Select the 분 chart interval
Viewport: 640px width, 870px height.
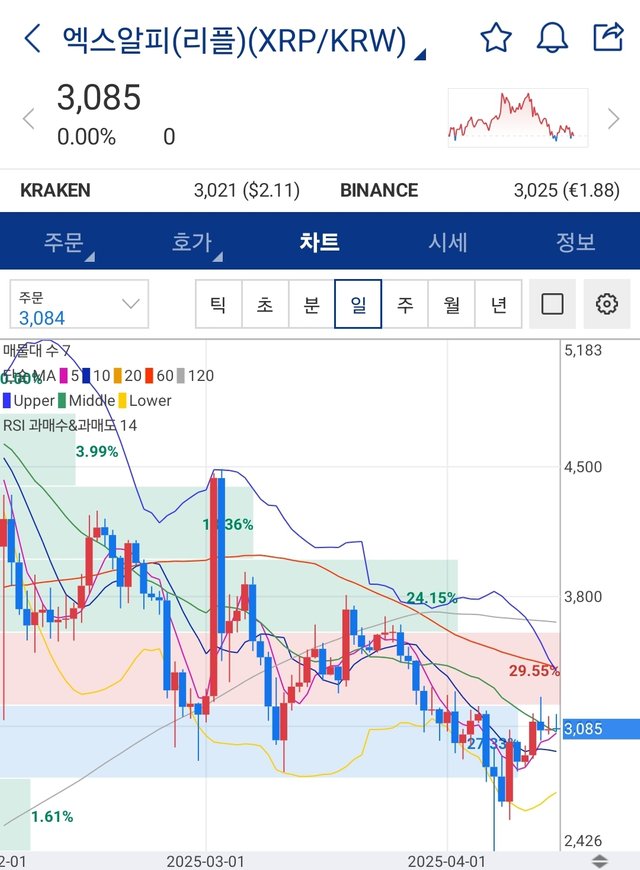pyautogui.click(x=311, y=305)
